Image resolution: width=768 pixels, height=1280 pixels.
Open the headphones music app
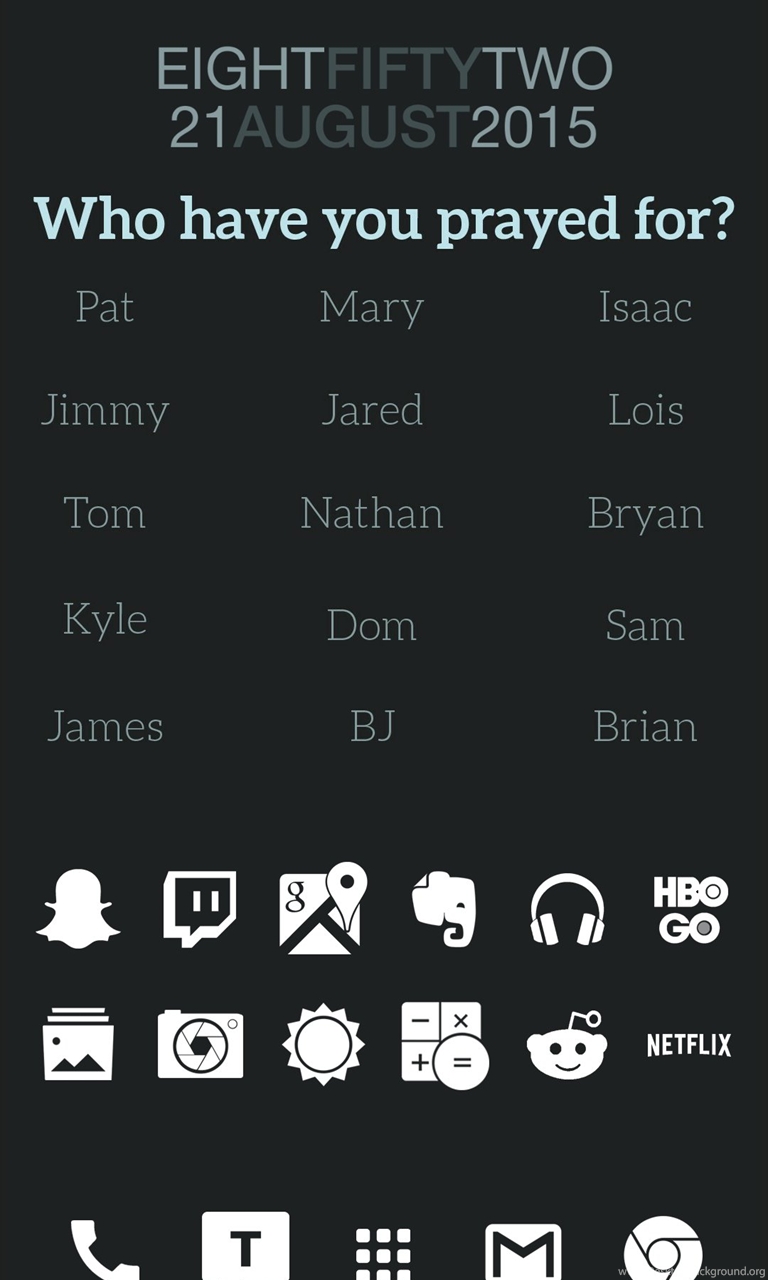pyautogui.click(x=567, y=909)
